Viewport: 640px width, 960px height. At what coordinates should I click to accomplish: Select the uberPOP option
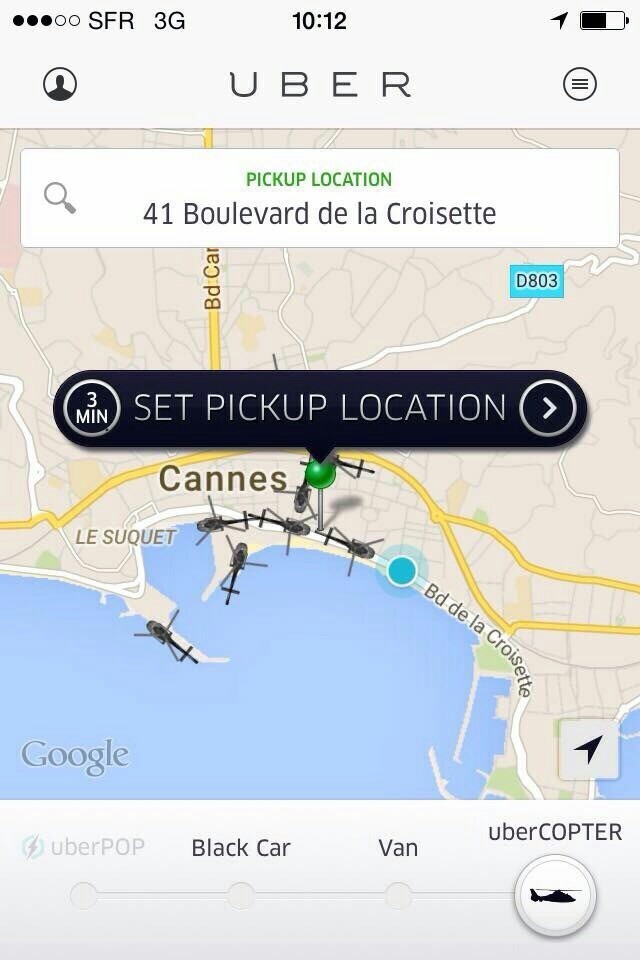coord(84,895)
